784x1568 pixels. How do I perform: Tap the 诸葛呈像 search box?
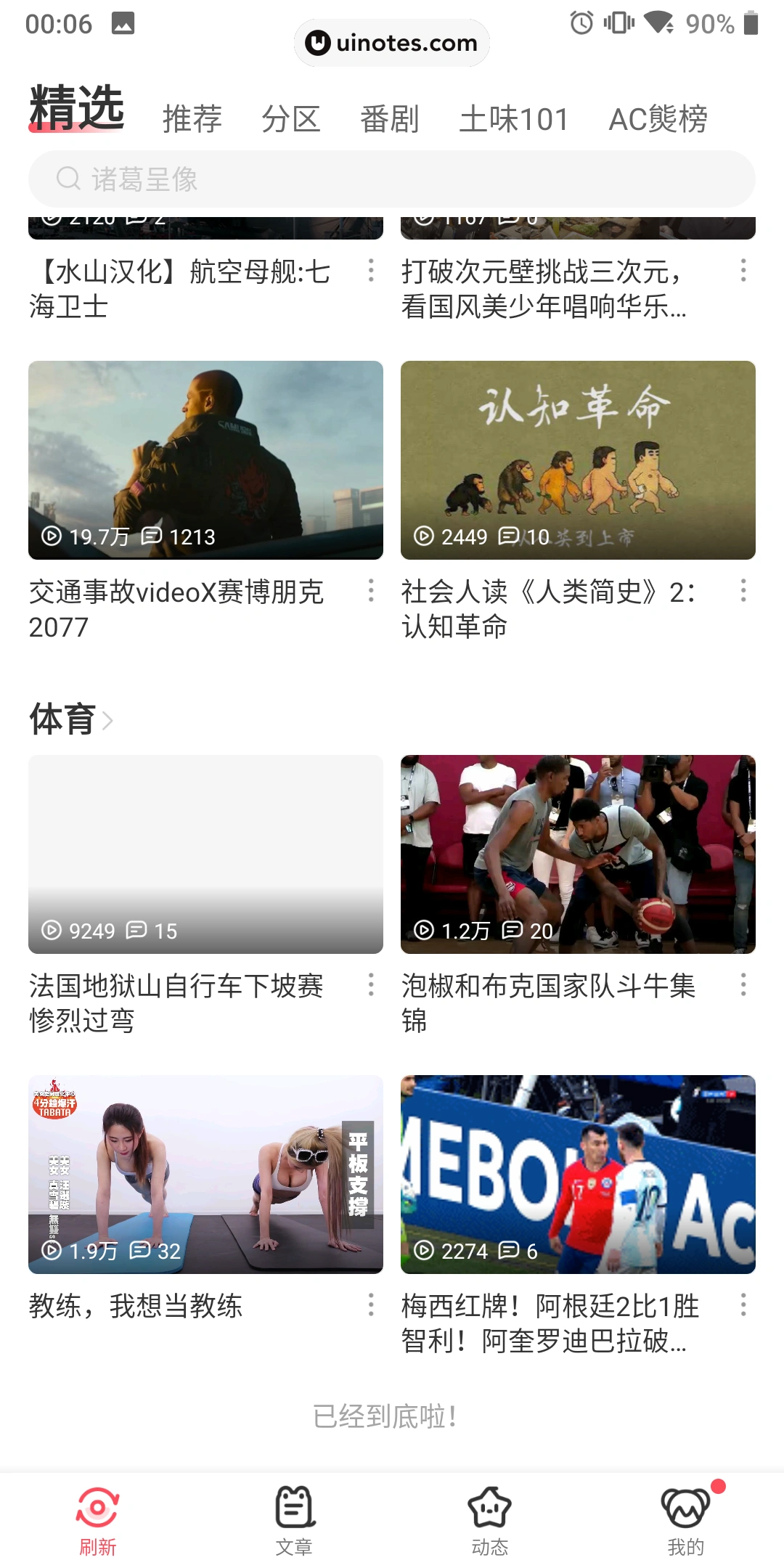pos(392,179)
